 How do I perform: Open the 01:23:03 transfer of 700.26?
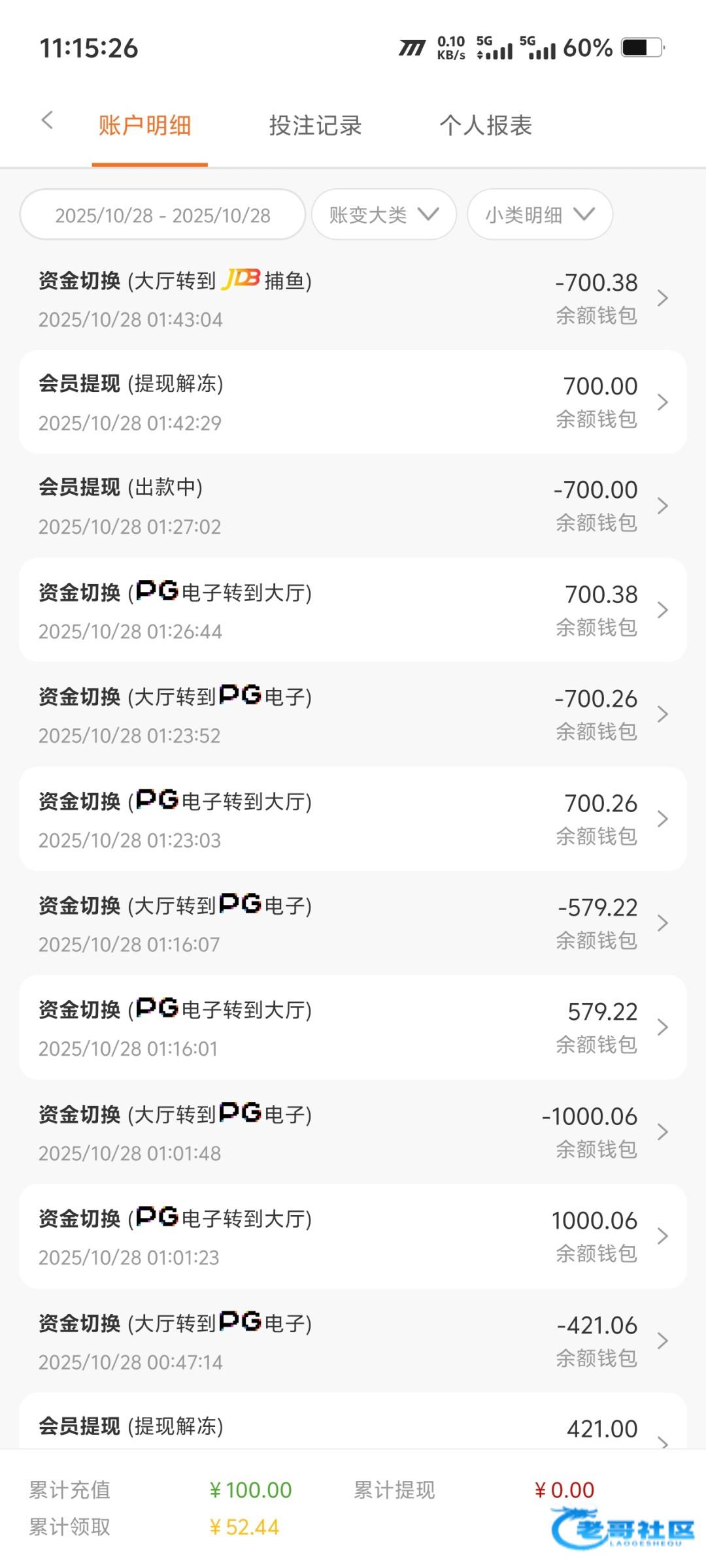[x=353, y=819]
